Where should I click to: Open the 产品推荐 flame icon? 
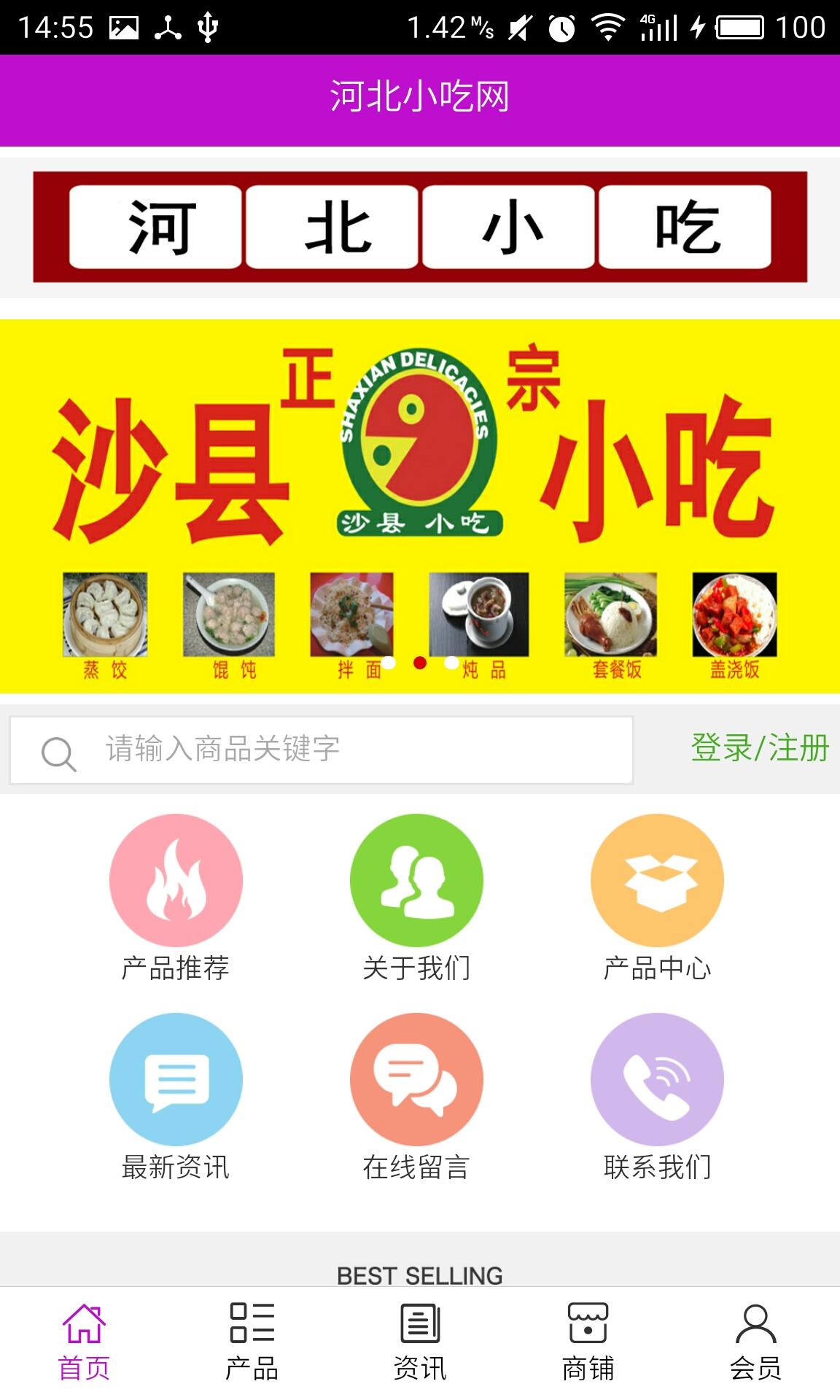point(176,880)
